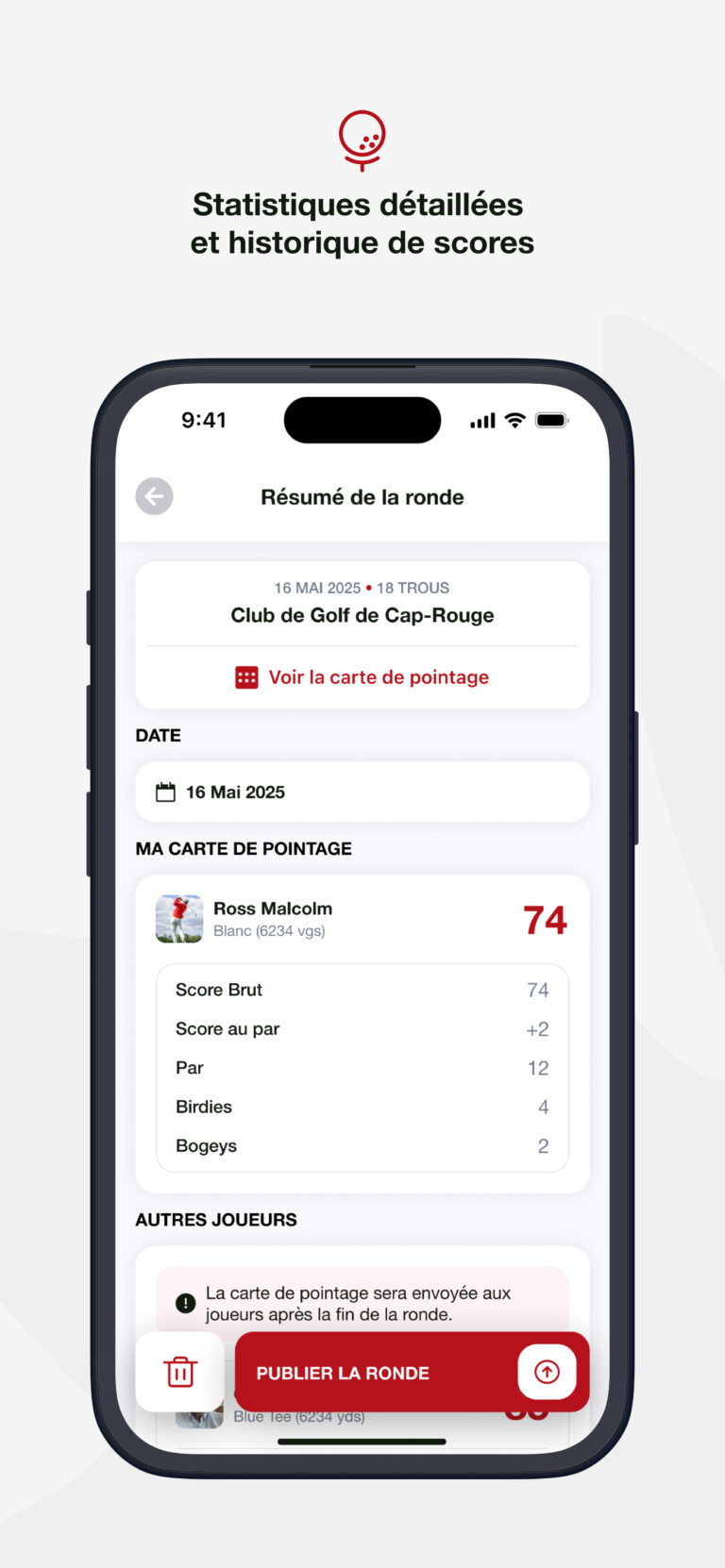This screenshot has width=725, height=1568.
Task: Select the 'AUTRES JOUEURS' section header
Action: click(216, 1219)
